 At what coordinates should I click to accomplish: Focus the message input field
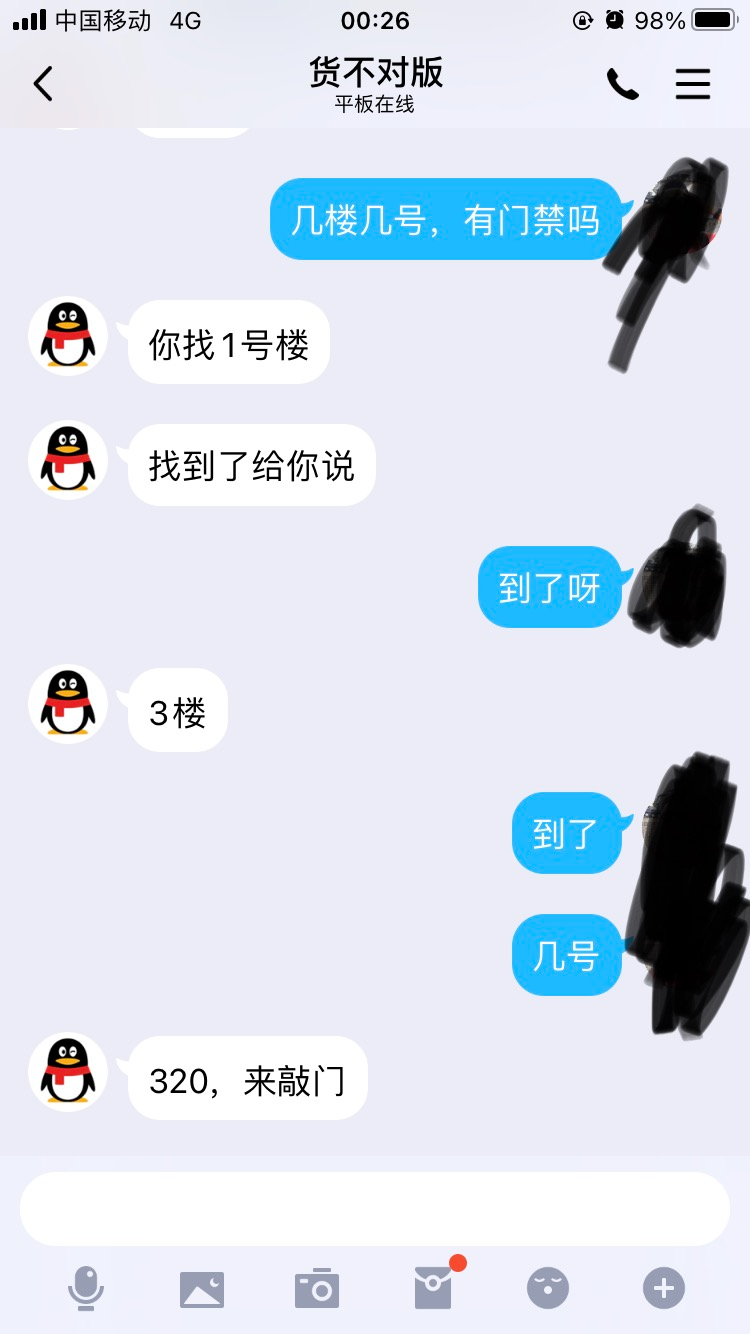pos(374,1208)
